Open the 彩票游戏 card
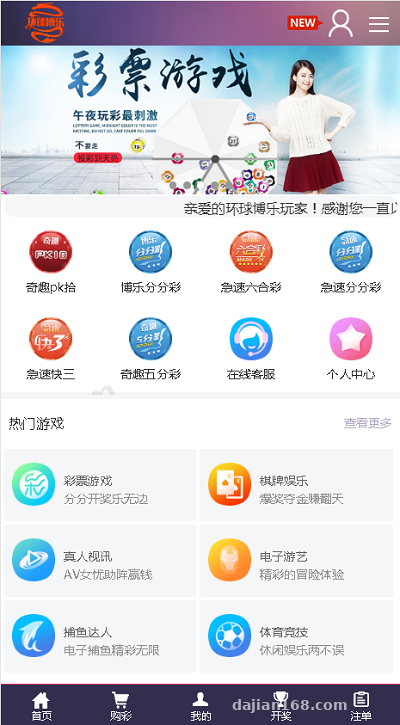The width and height of the screenshot is (400, 725). click(100, 485)
